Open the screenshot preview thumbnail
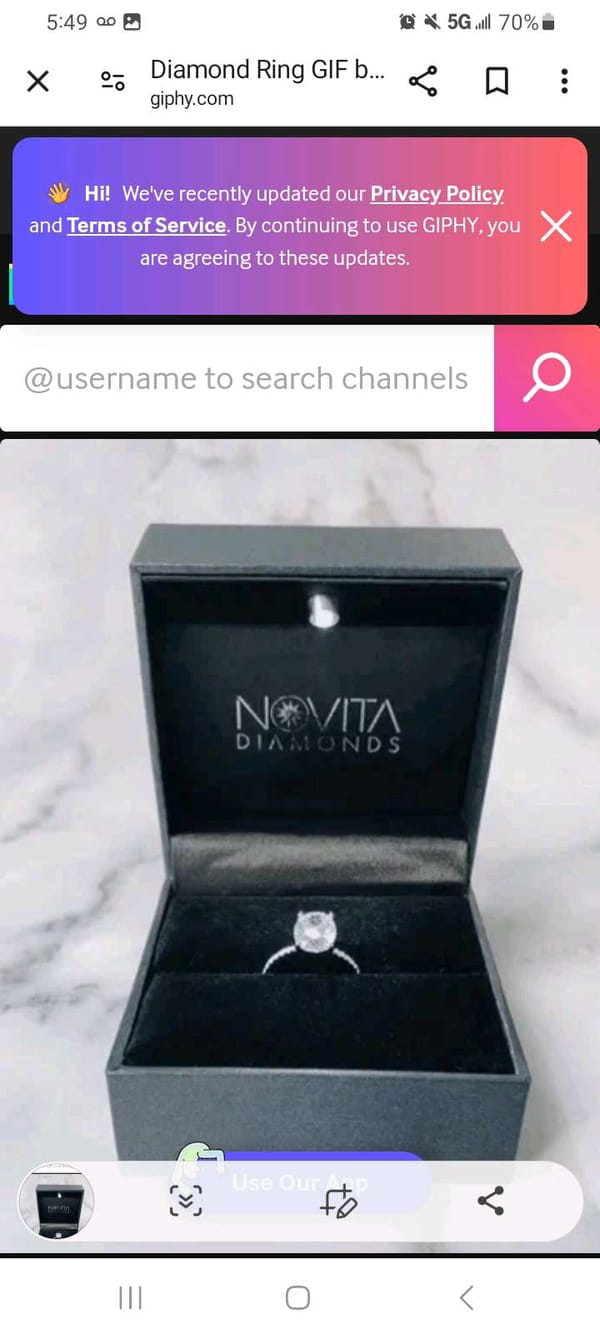This screenshot has width=600, height=1333. pyautogui.click(x=57, y=1203)
